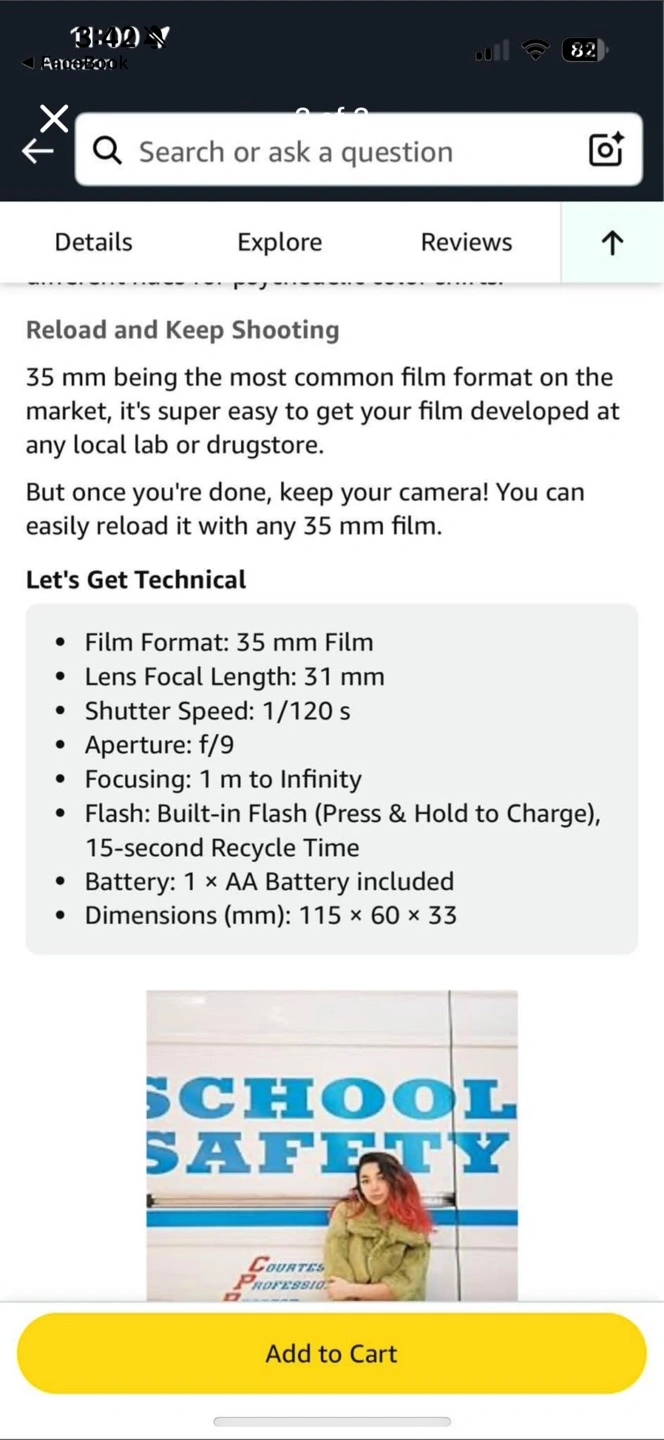Go back using the left arrow
The width and height of the screenshot is (664, 1440).
coord(37,151)
